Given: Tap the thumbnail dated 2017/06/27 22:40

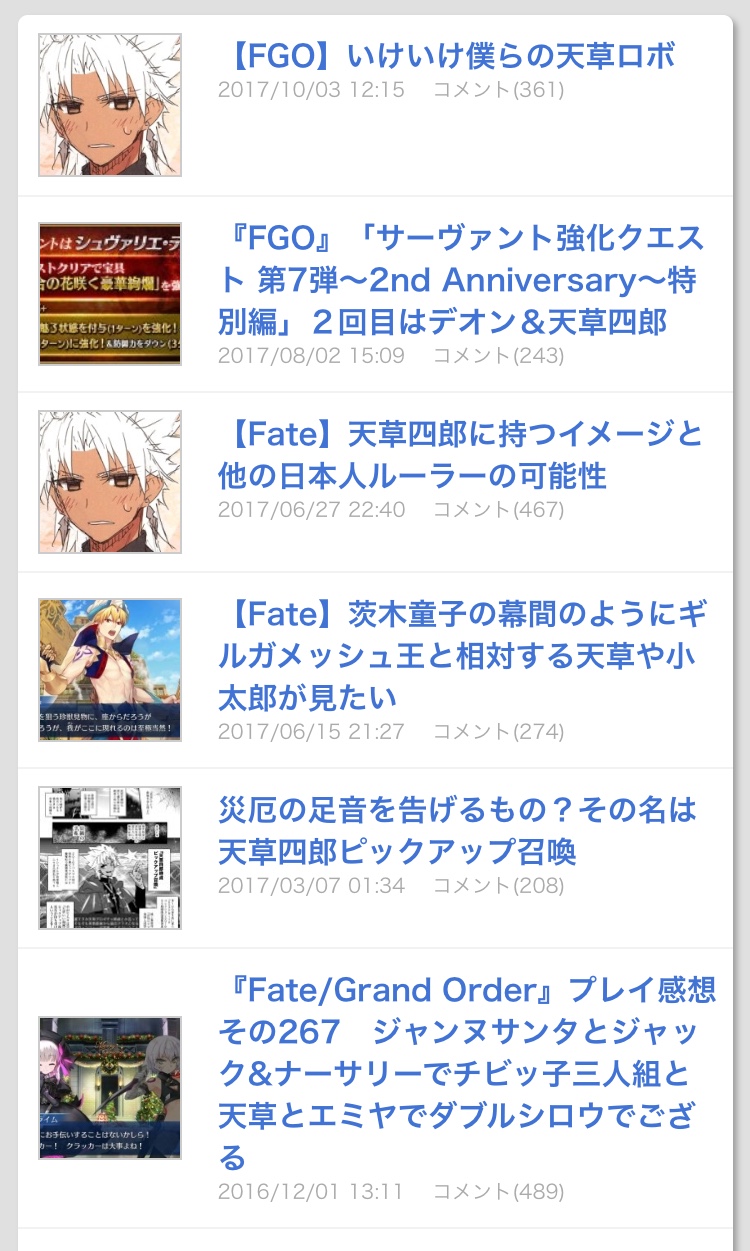Looking at the screenshot, I should pyautogui.click(x=110, y=482).
